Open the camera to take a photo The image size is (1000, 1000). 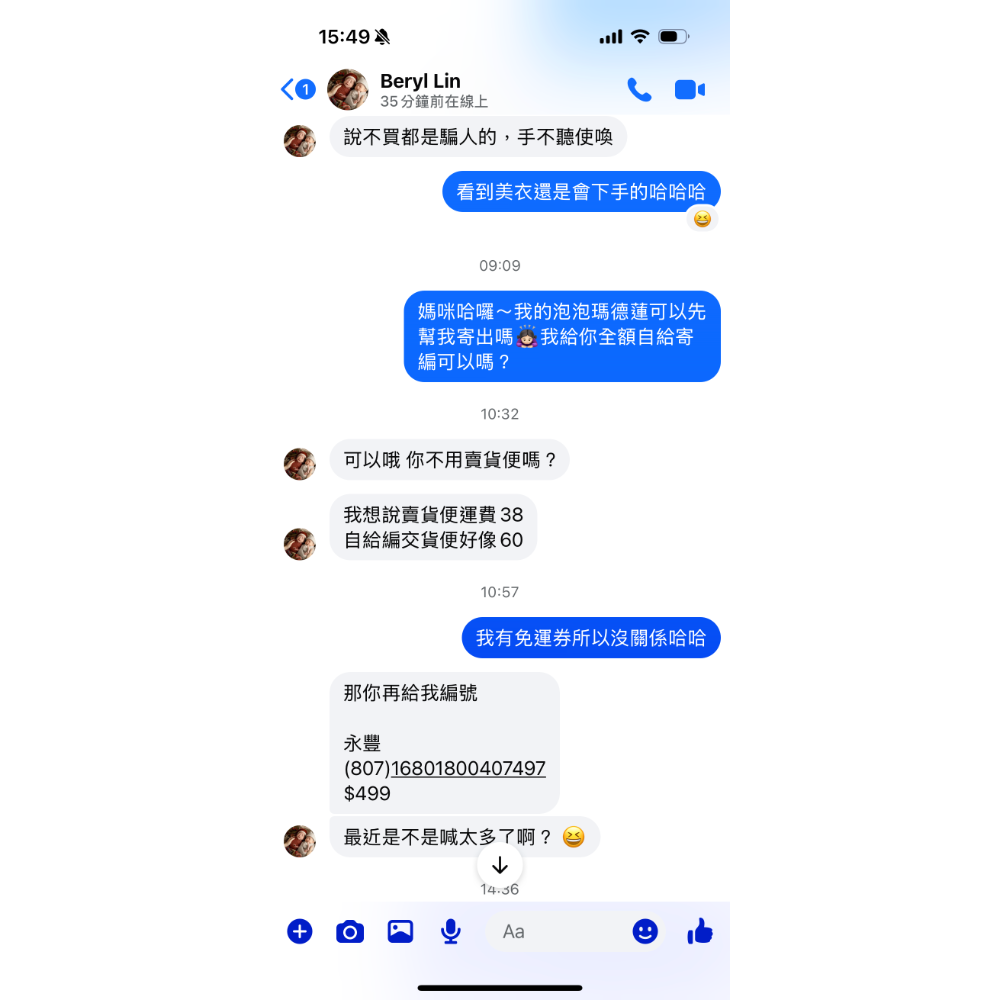[x=349, y=932]
